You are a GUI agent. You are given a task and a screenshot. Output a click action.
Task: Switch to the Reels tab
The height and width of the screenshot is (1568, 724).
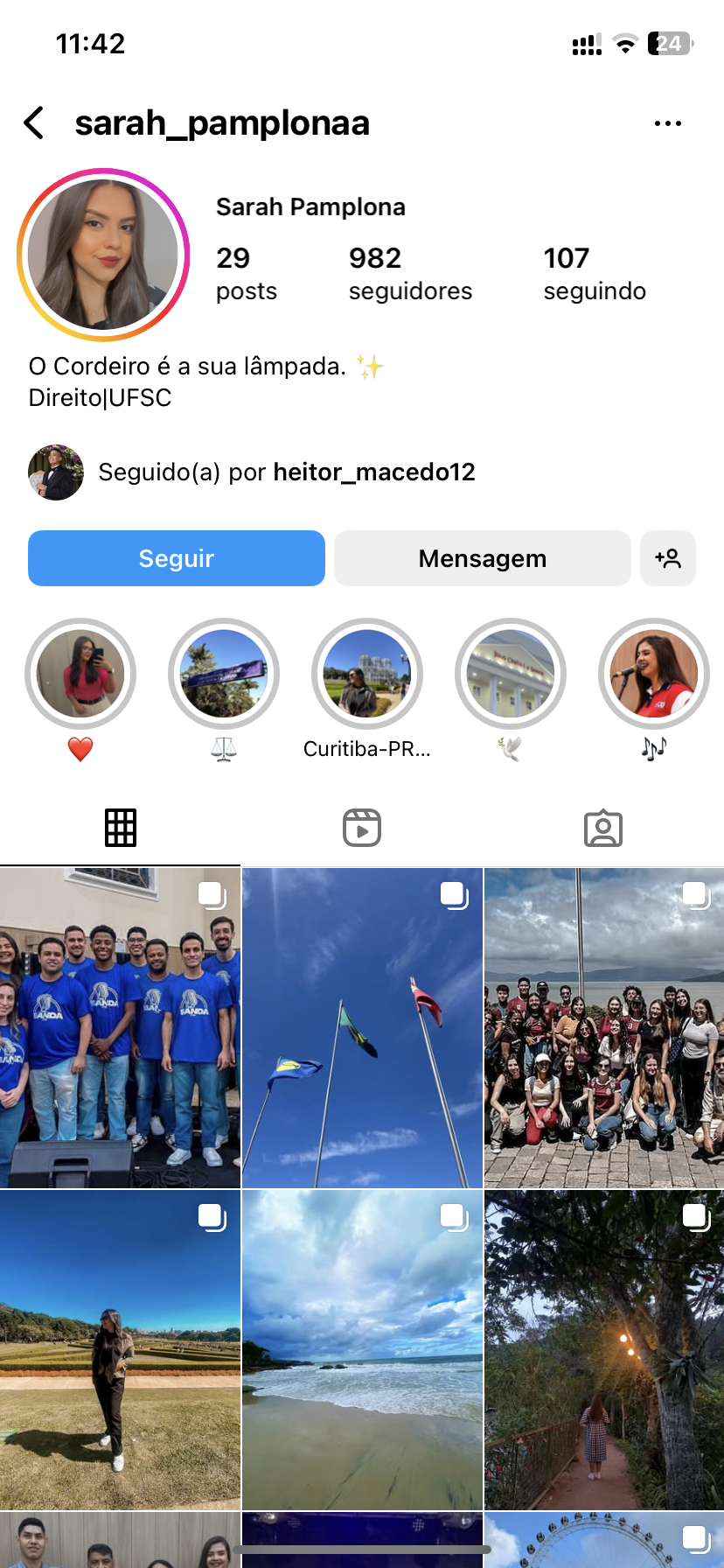coord(362,828)
